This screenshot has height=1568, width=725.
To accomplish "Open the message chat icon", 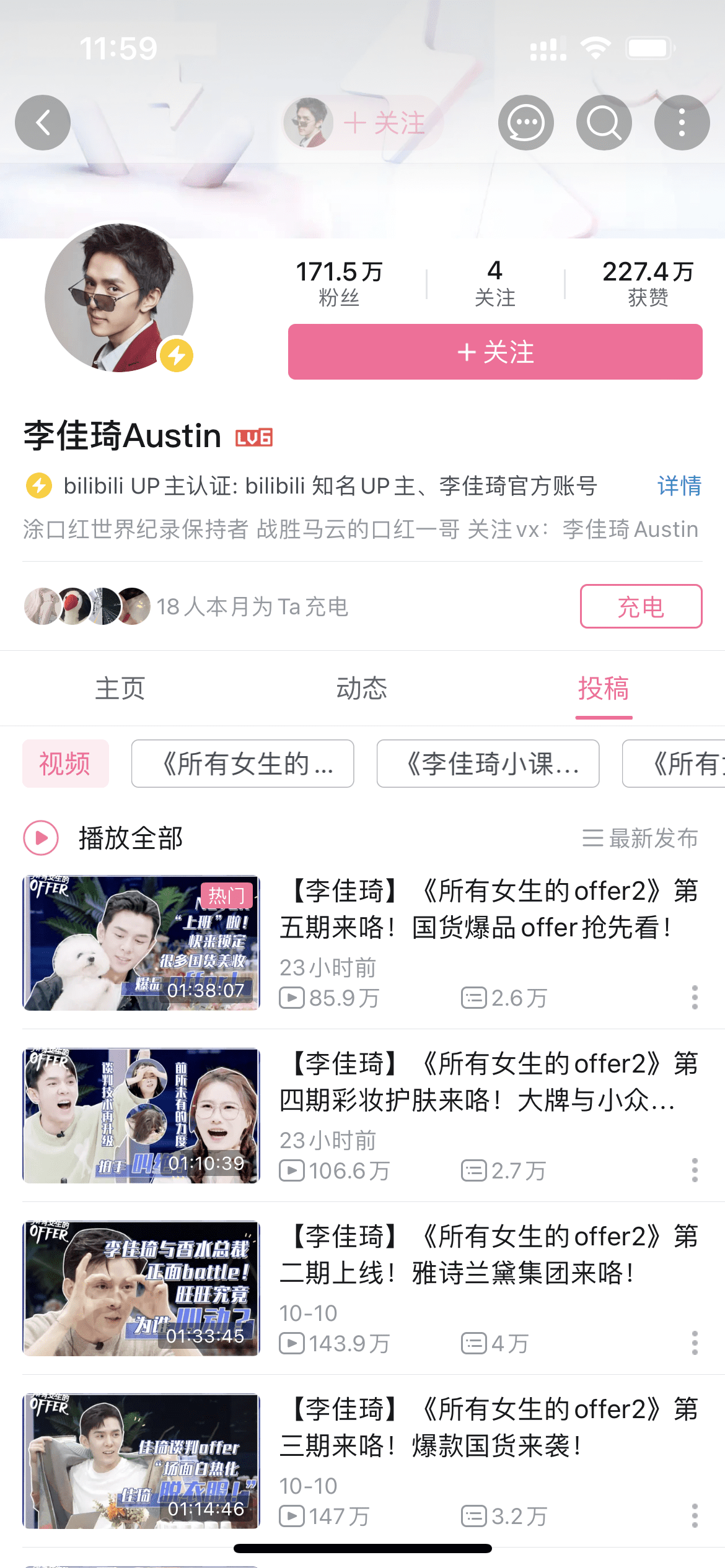I will [526, 123].
